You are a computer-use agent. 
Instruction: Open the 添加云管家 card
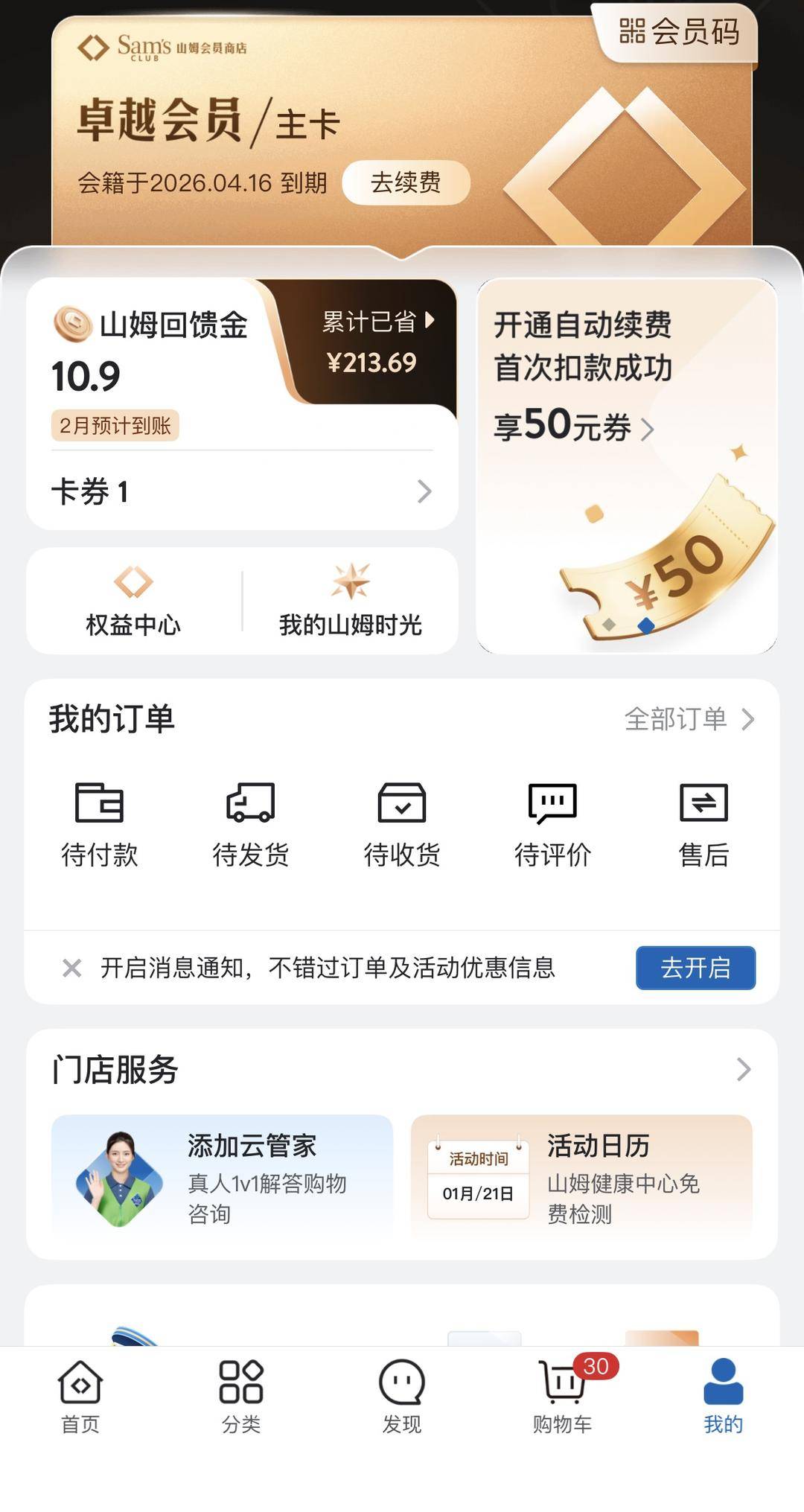222,1178
